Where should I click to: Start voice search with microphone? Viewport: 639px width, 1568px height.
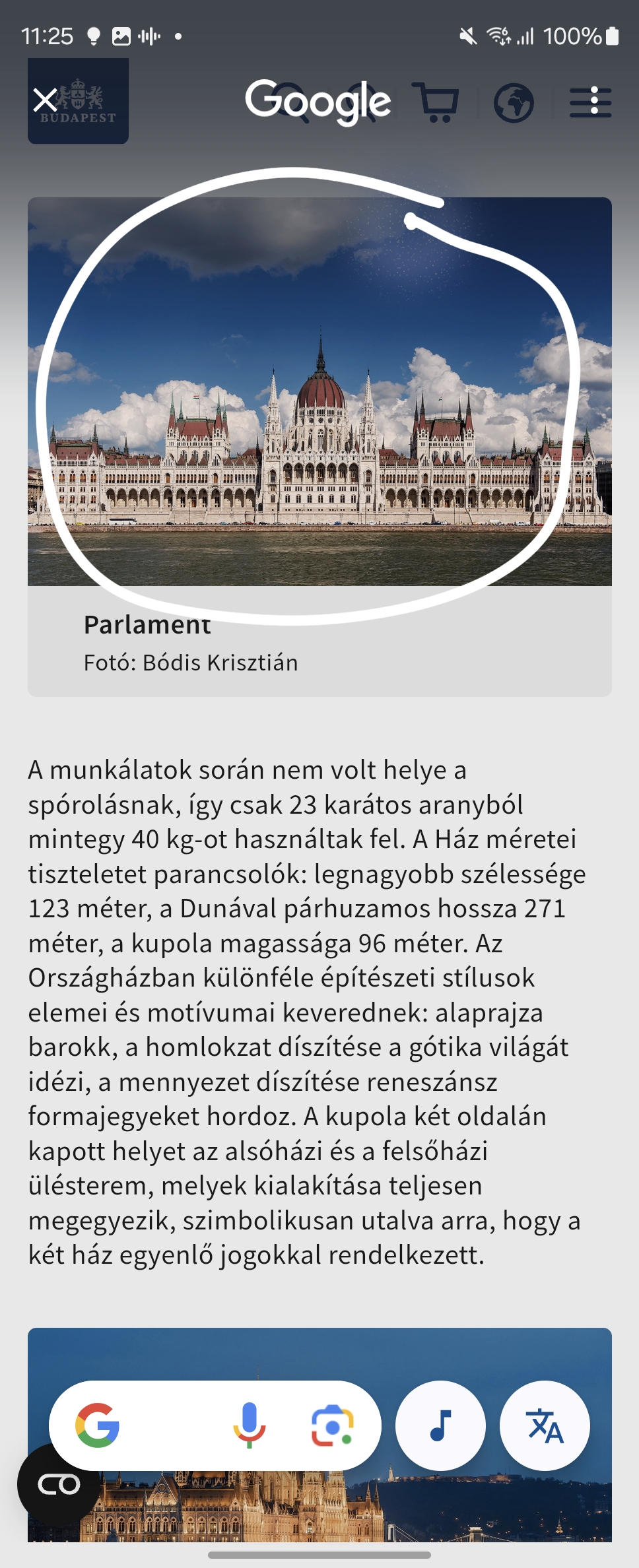pos(249,1425)
